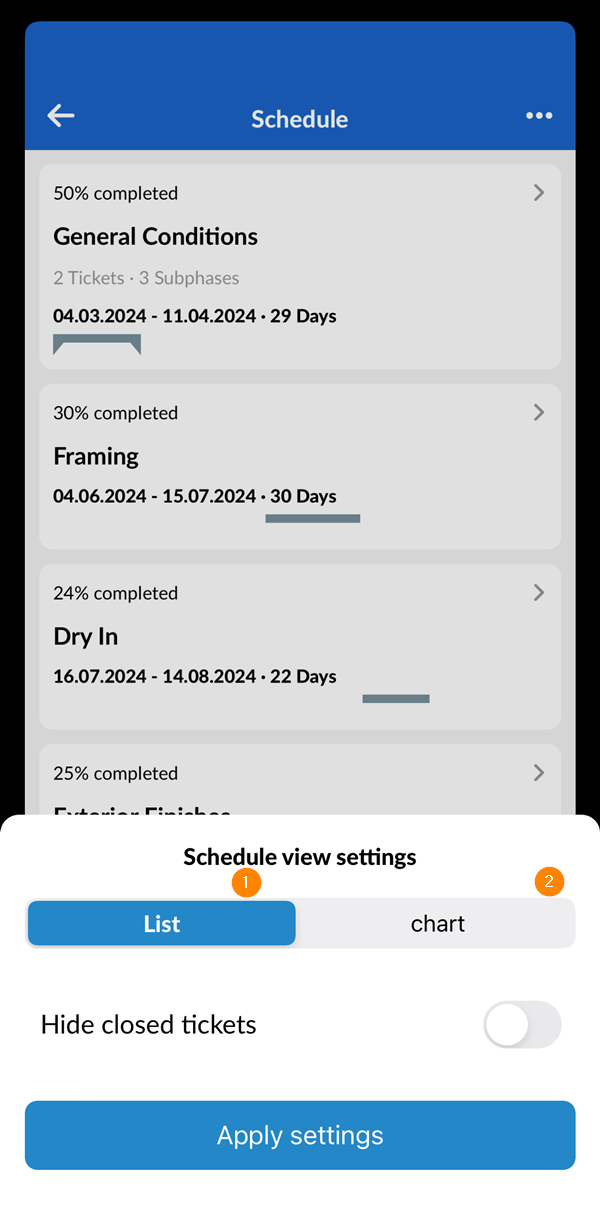Switch to the chart view
Image resolution: width=600 pixels, height=1224 pixels.
[x=437, y=923]
